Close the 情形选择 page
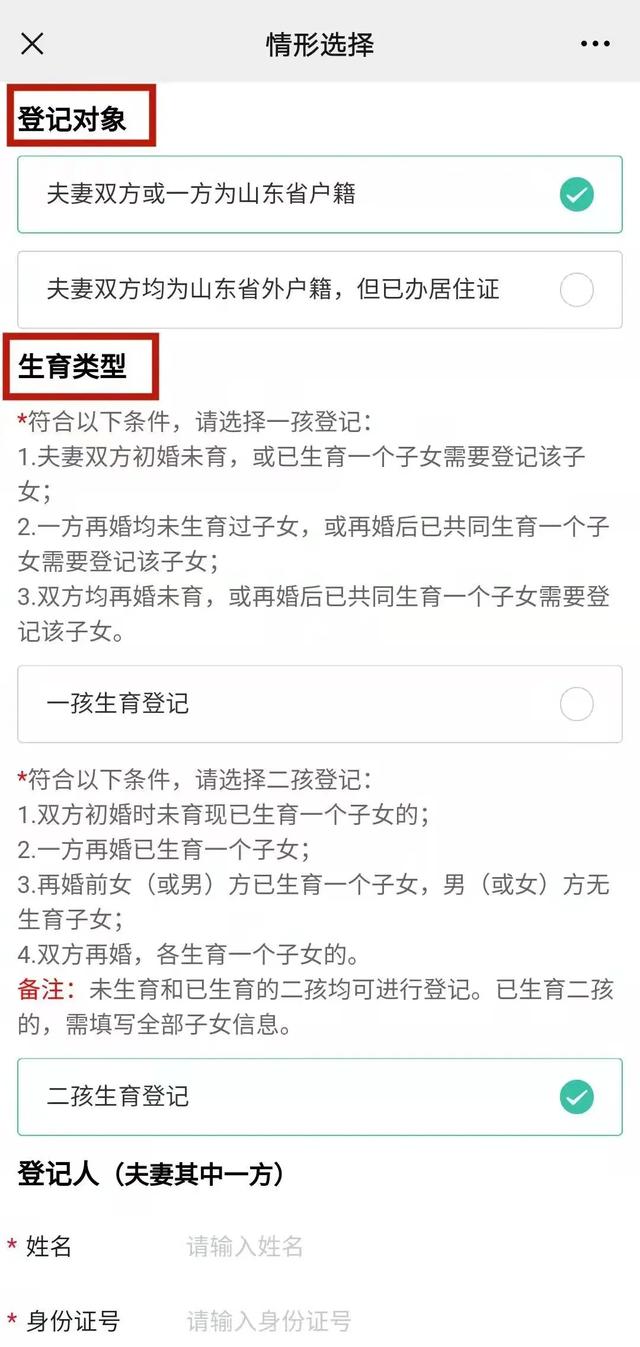Viewport: 640px width, 1347px height. tap(32, 44)
